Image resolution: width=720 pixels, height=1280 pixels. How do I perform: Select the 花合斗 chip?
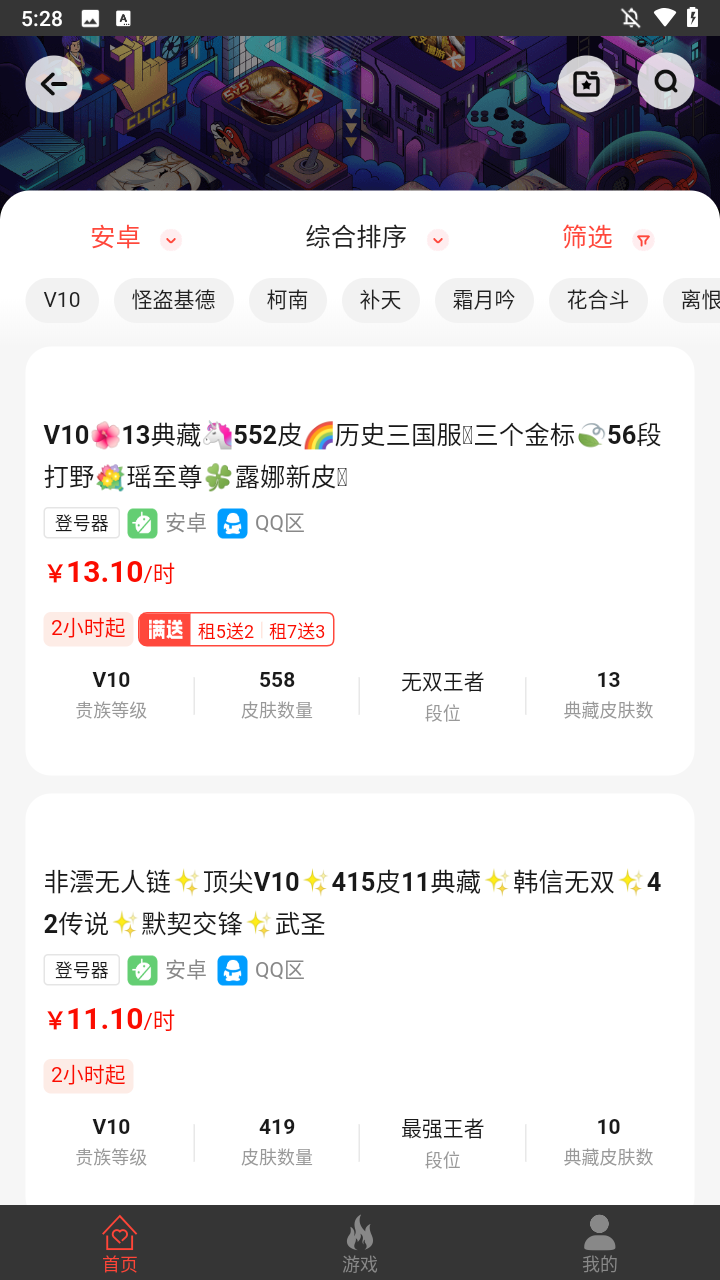pyautogui.click(x=598, y=300)
